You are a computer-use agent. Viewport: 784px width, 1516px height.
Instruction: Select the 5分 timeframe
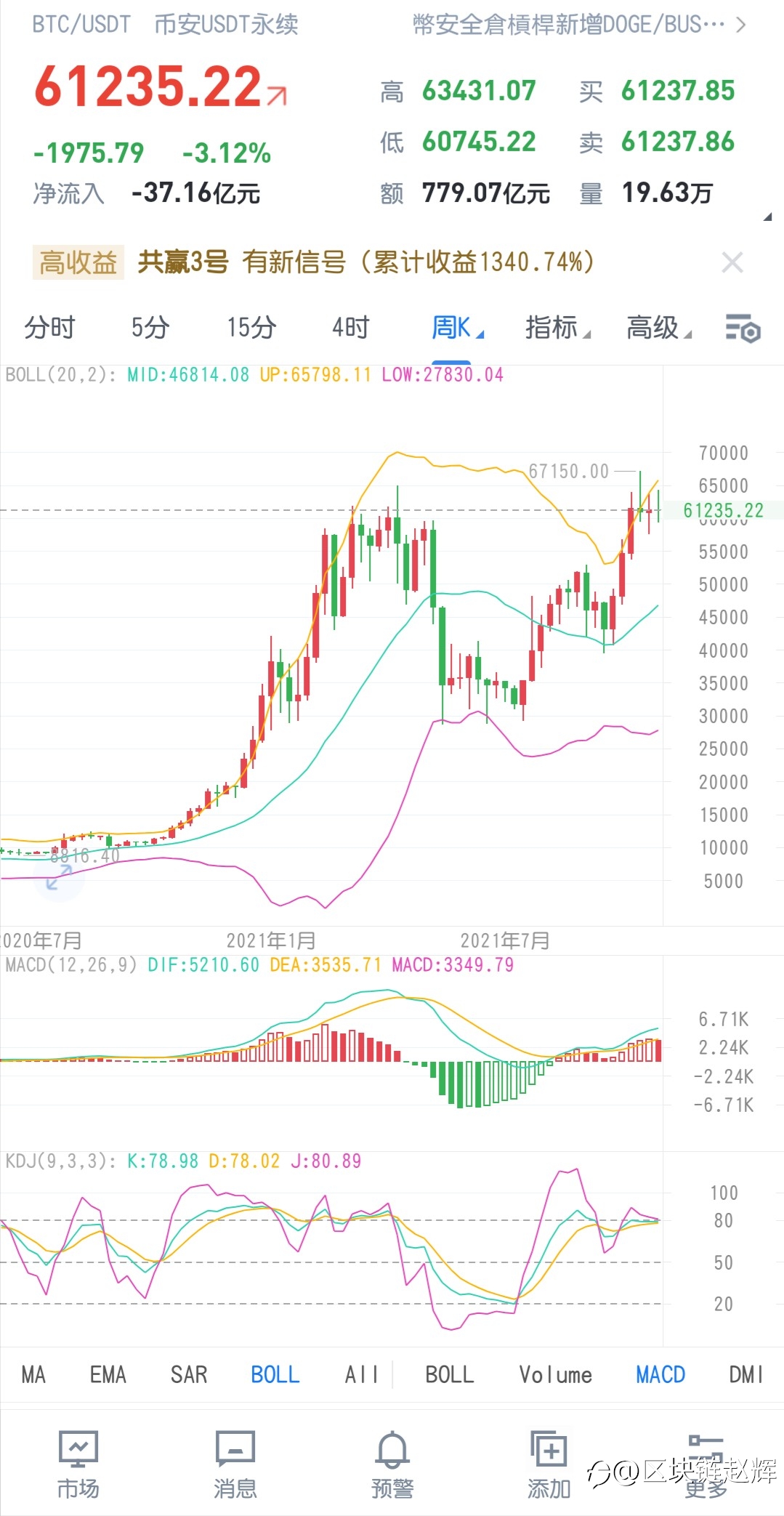coord(150,328)
